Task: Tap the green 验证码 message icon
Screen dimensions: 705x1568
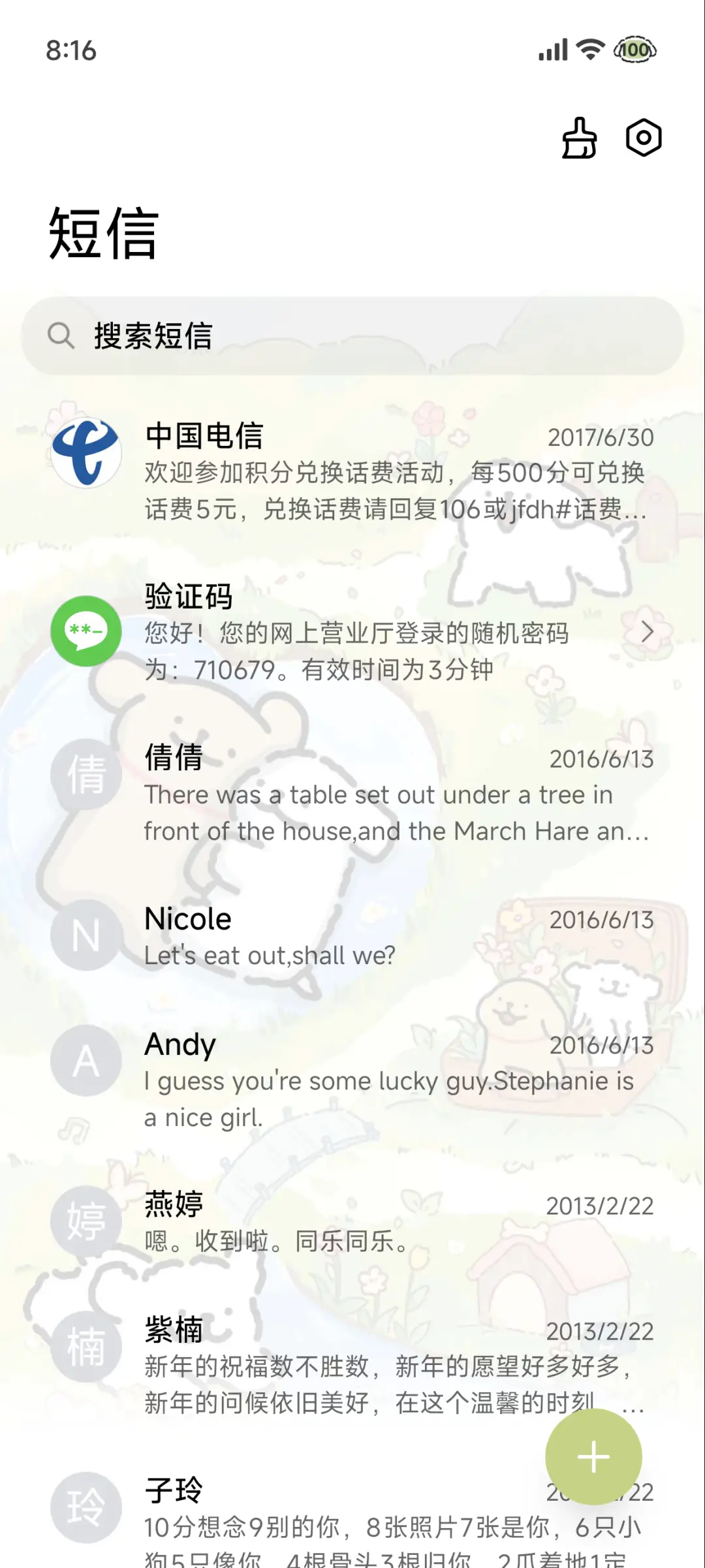Action: tap(86, 631)
